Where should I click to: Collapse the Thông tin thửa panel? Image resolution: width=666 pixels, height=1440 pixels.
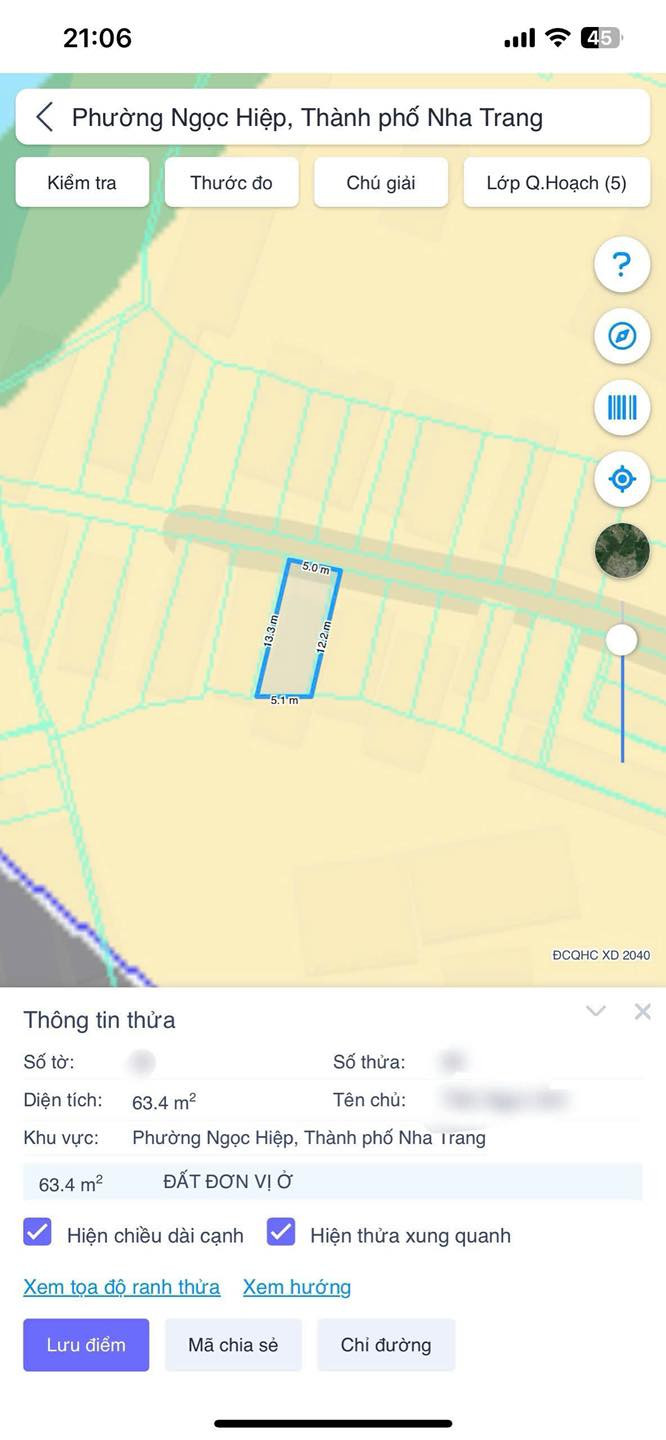(596, 1011)
